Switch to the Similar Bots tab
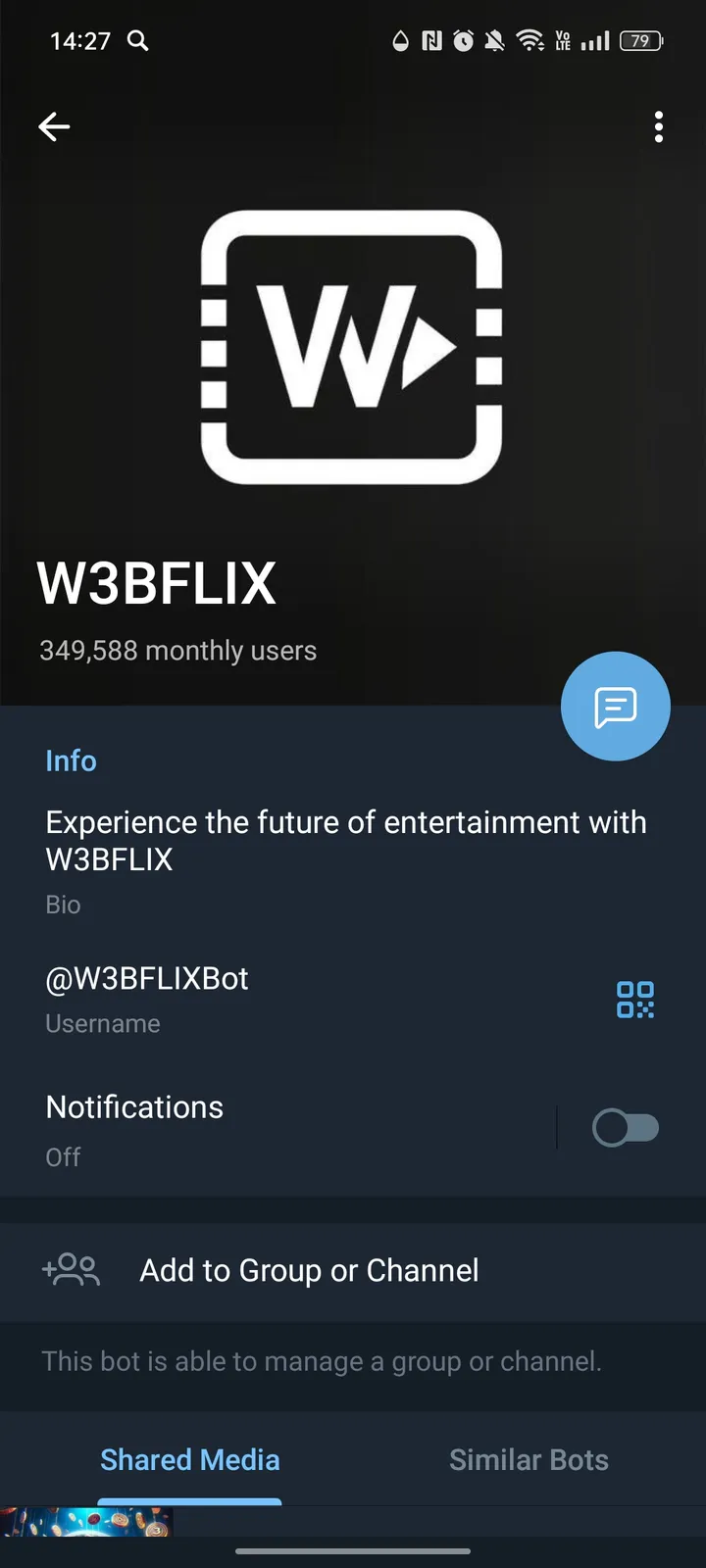Viewport: 706px width, 1568px height. pos(529,1459)
